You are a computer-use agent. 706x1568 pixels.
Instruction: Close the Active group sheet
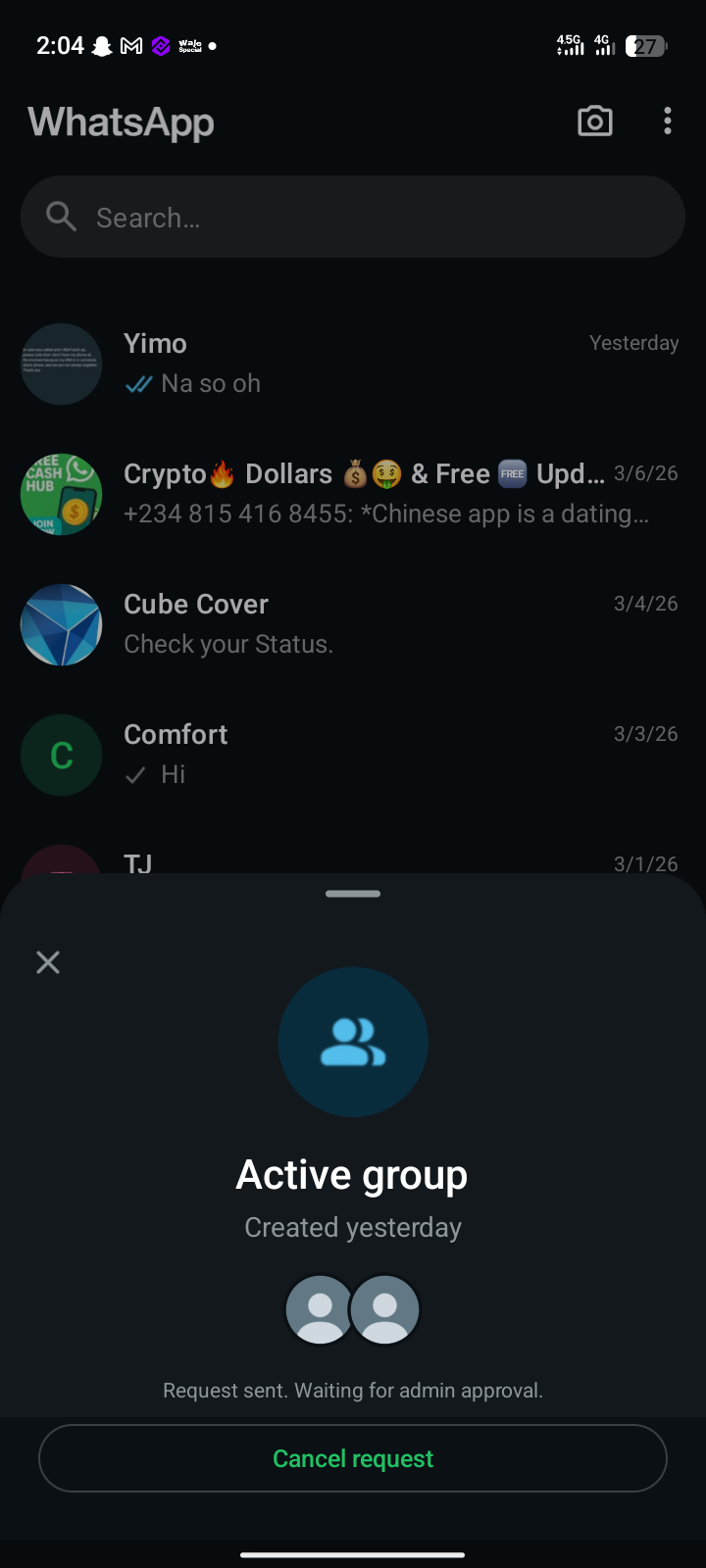pos(48,962)
